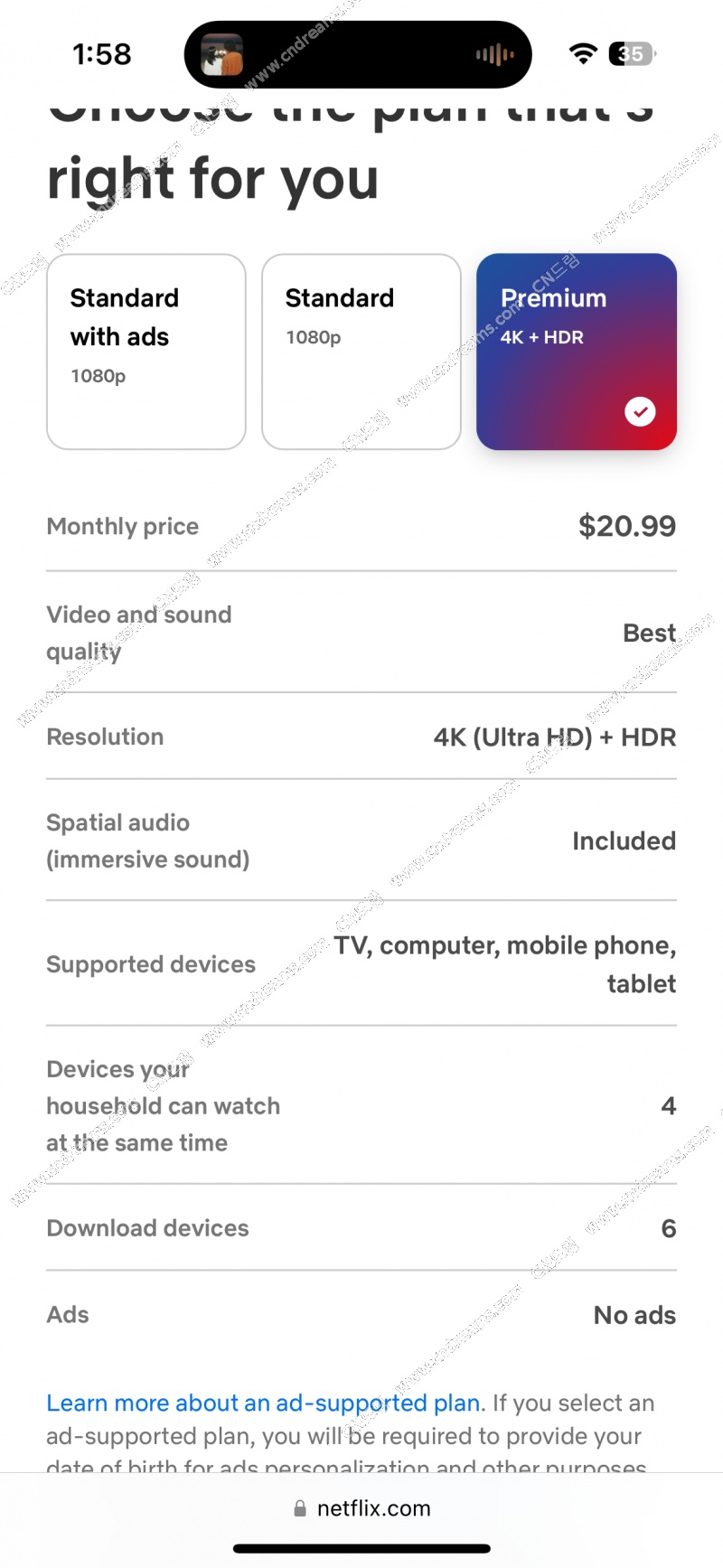Choose the Standard 1080p plan card

point(361,352)
